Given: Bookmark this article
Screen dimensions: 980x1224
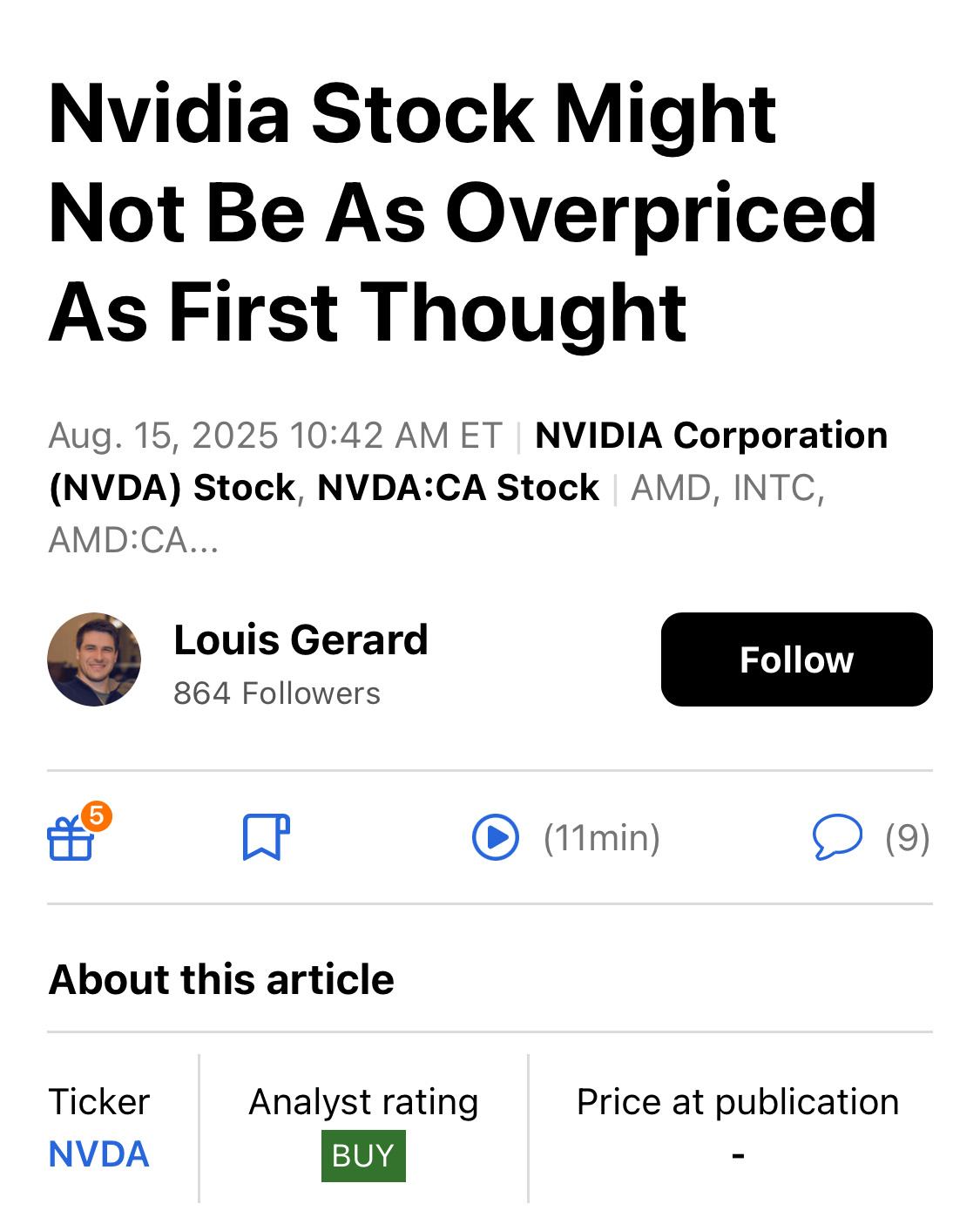Looking at the screenshot, I should 266,837.
